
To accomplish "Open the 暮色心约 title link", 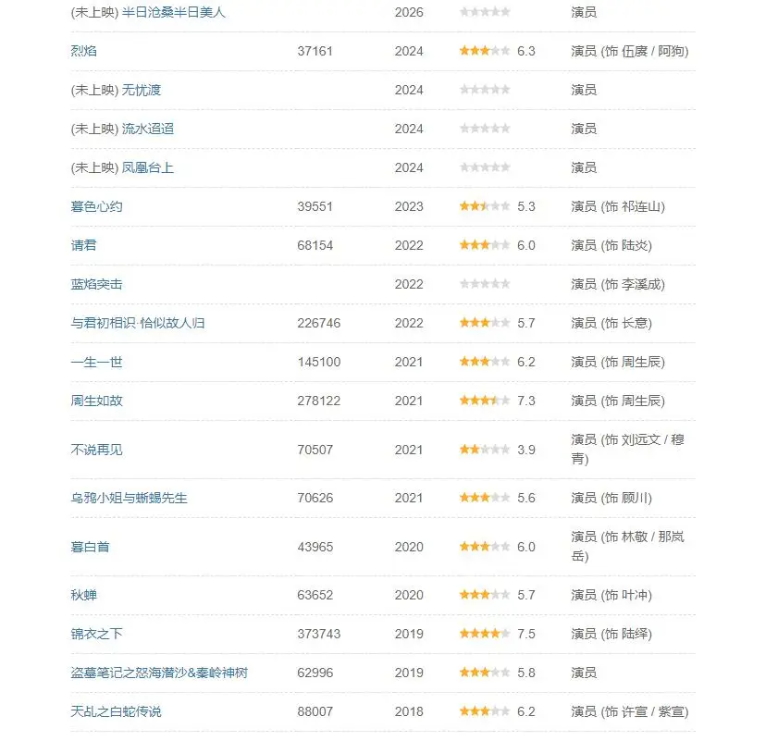I will point(97,206).
